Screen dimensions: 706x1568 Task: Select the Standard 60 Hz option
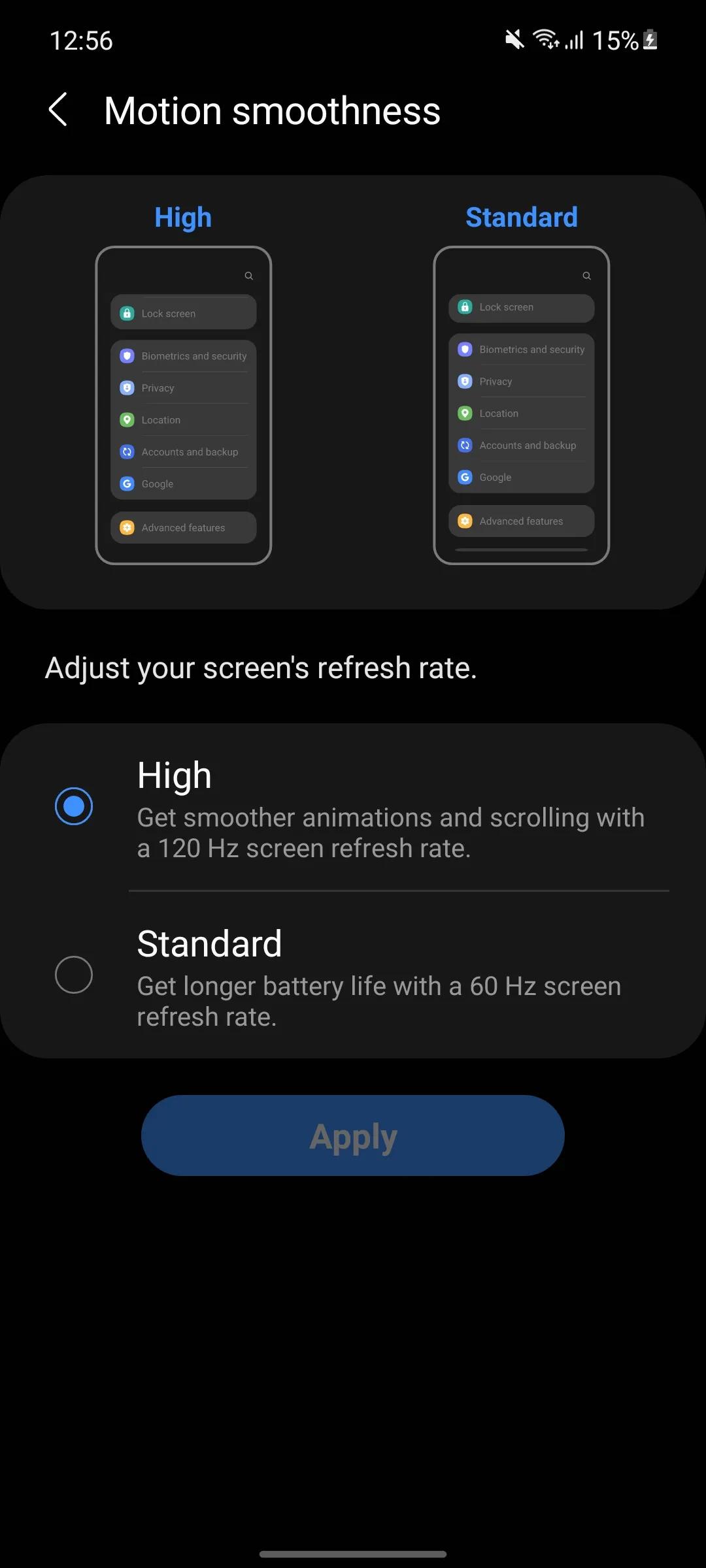(74, 975)
